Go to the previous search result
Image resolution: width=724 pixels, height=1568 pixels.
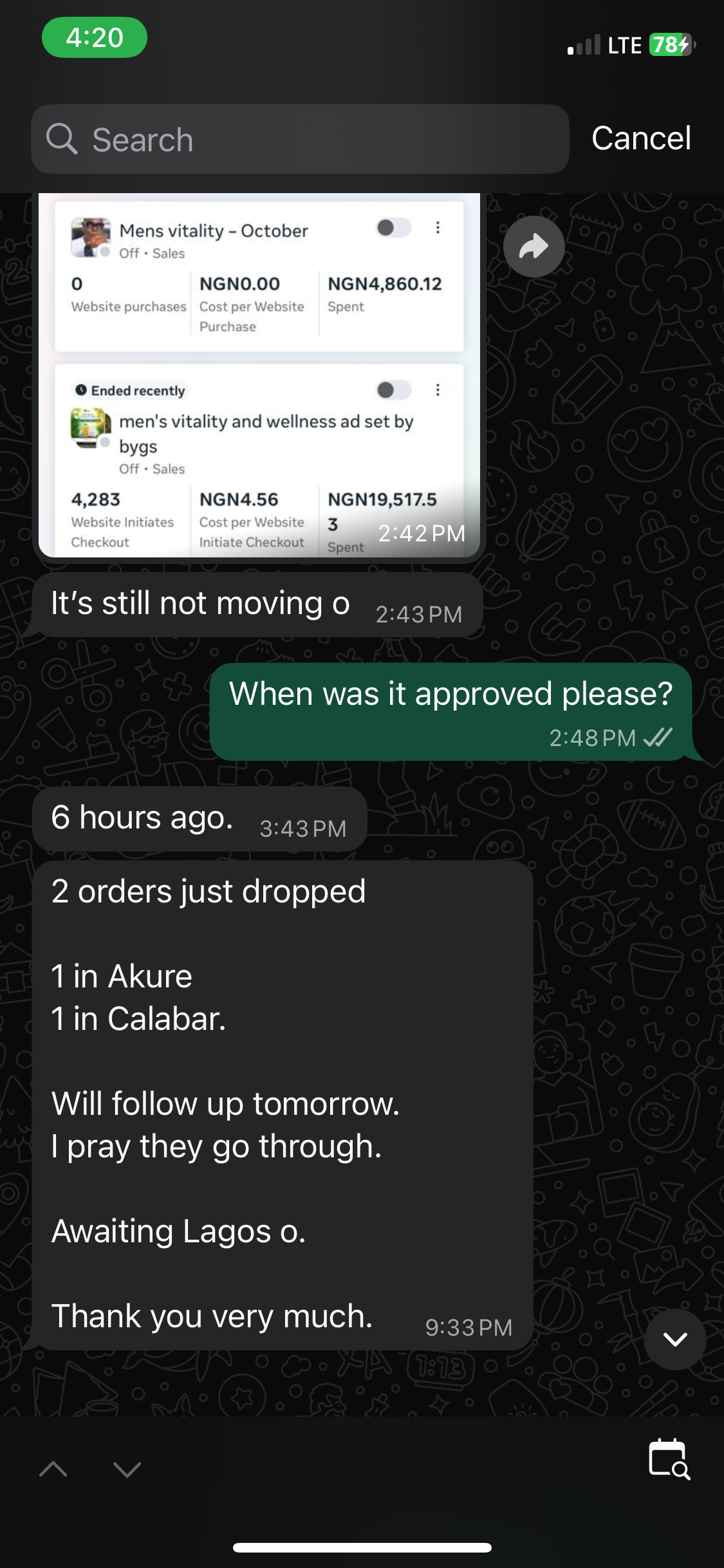[53, 1469]
